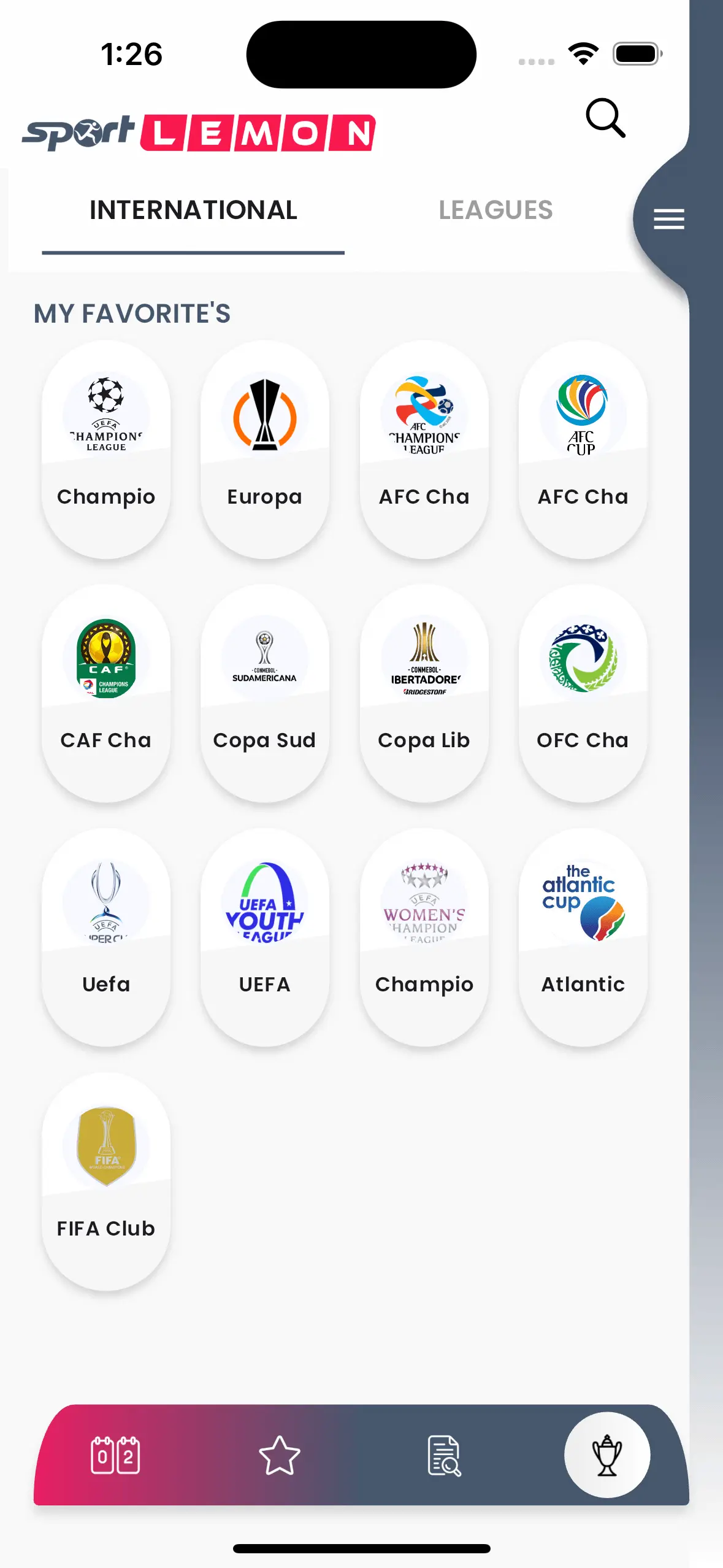Go to the document search tab
Viewport: 723px width, 1568px height.
click(444, 1455)
